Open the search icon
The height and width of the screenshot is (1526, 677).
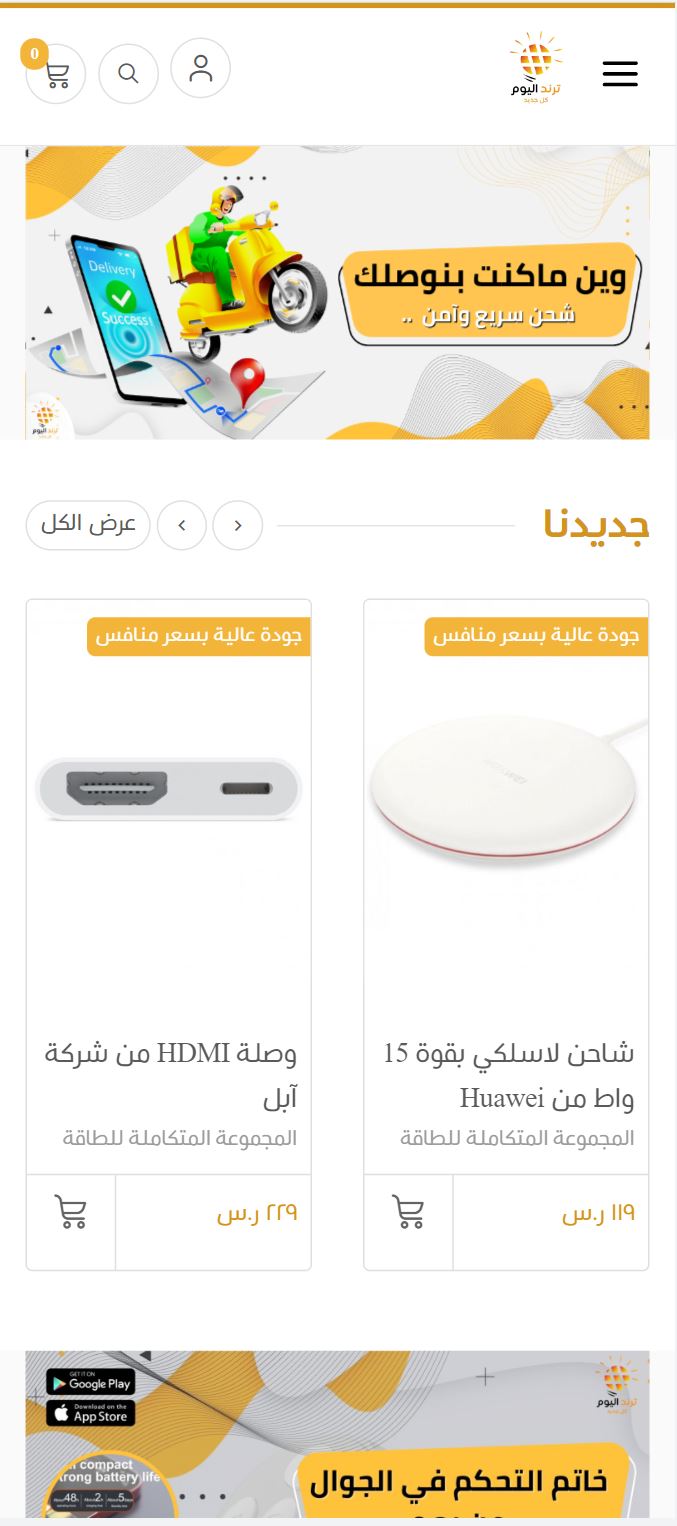(x=128, y=74)
